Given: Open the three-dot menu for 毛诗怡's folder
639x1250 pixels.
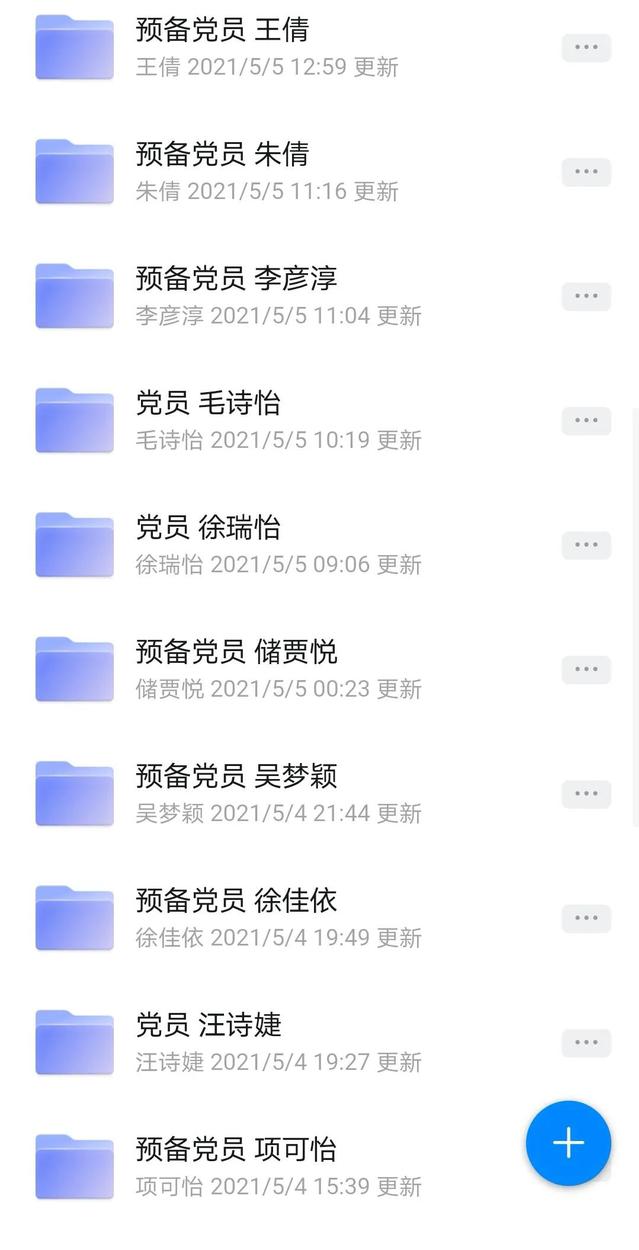Looking at the screenshot, I should (x=586, y=421).
